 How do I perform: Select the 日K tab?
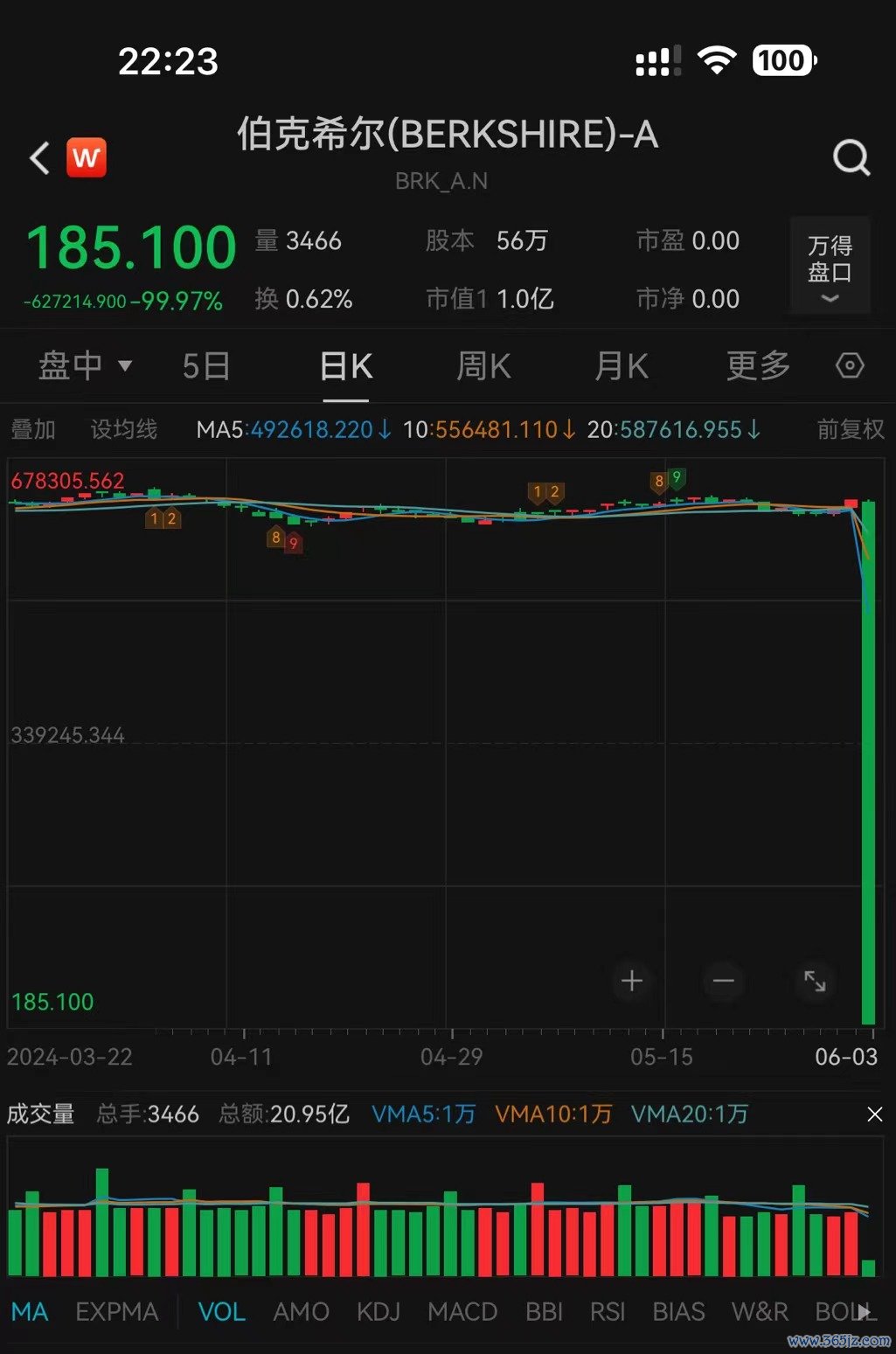pos(346,365)
